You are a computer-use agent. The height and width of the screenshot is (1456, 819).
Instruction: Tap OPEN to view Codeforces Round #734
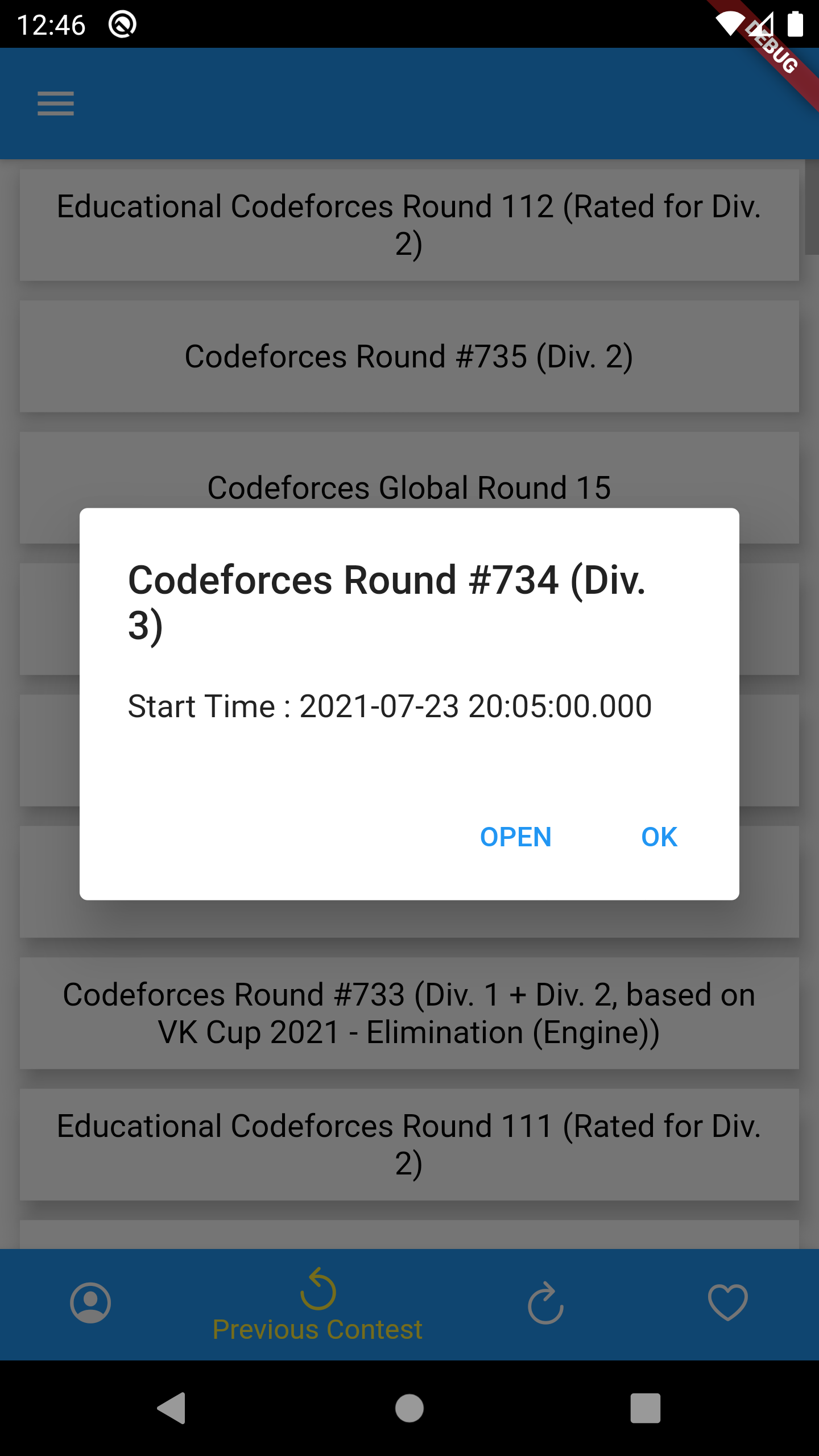(515, 837)
